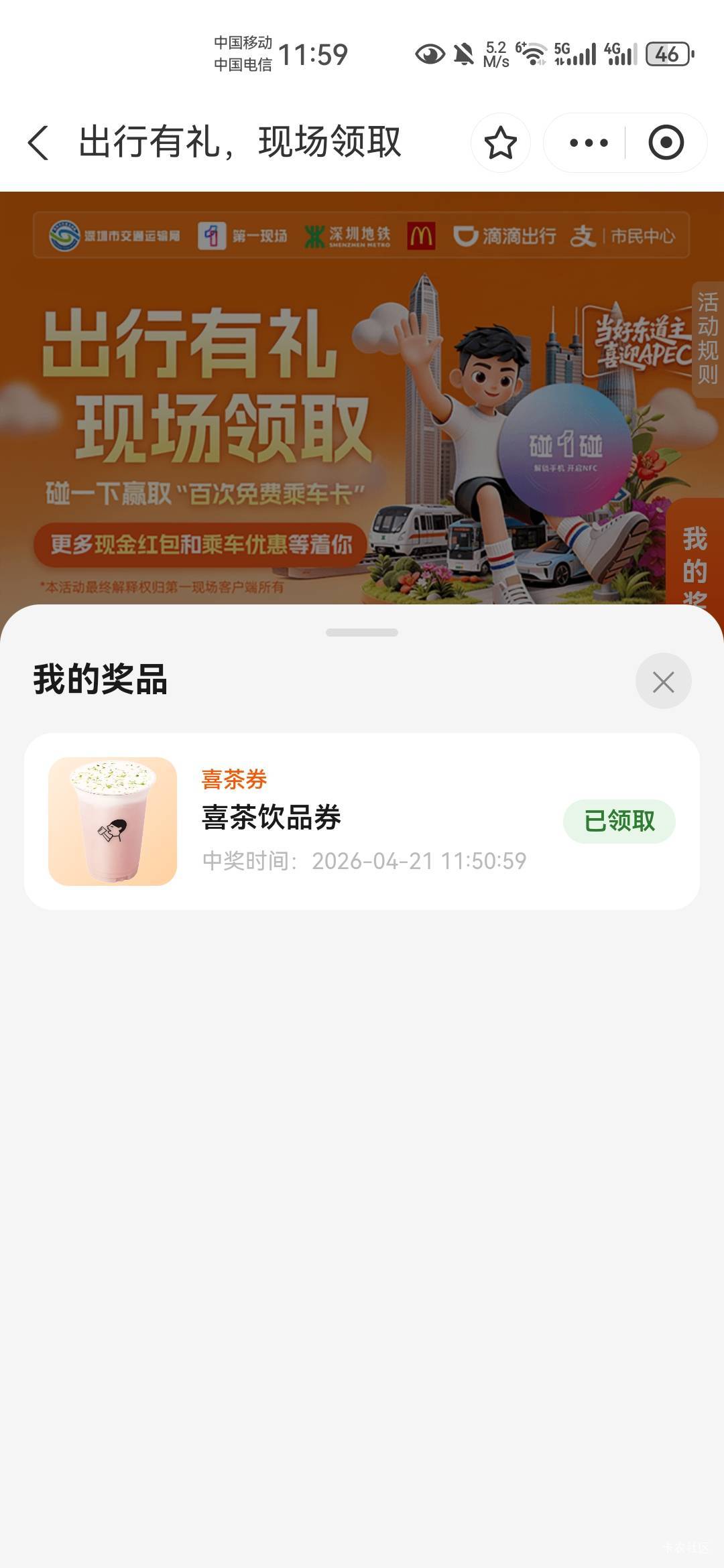Image resolution: width=724 pixels, height=1568 pixels.
Task: Open the three-dot more menu
Action: click(588, 143)
